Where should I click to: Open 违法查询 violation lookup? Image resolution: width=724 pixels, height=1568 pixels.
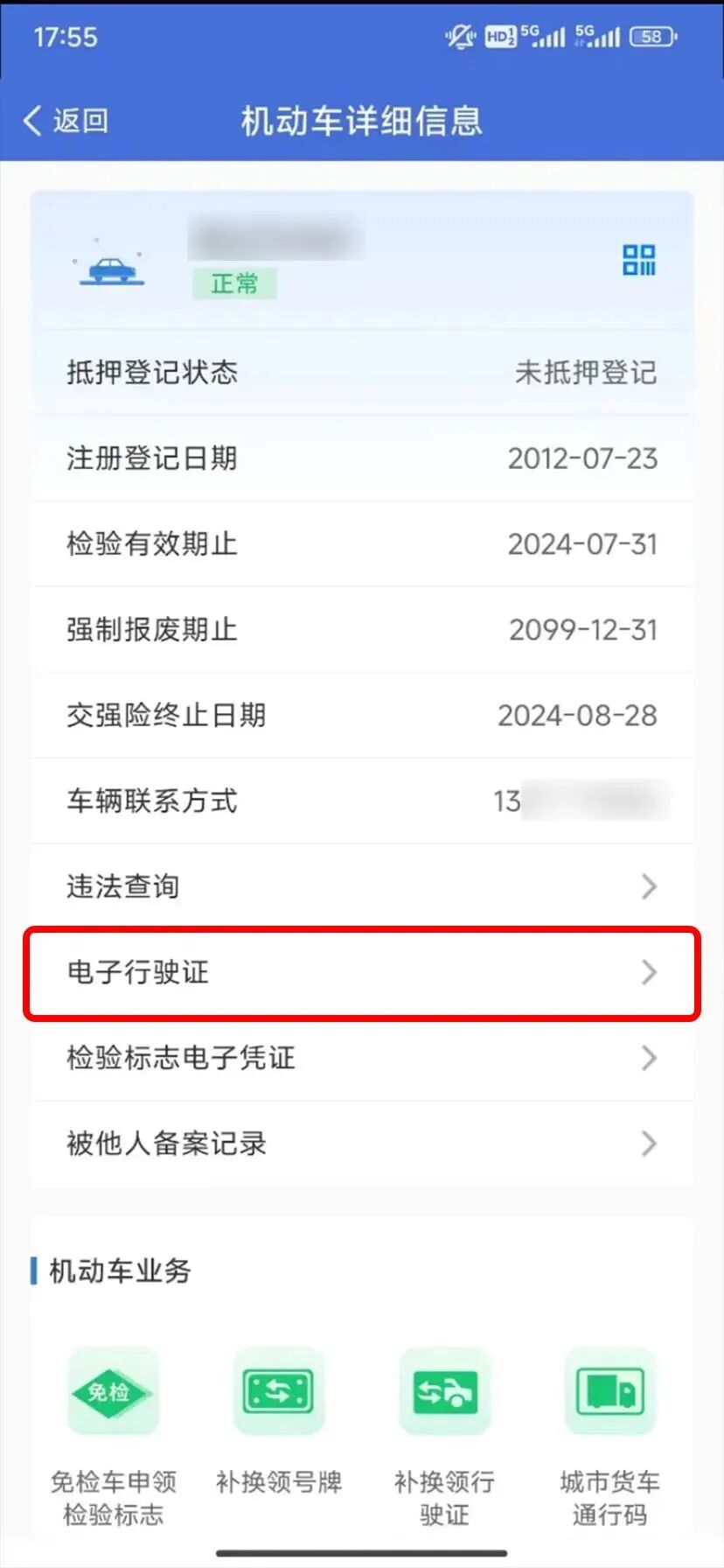coord(362,886)
